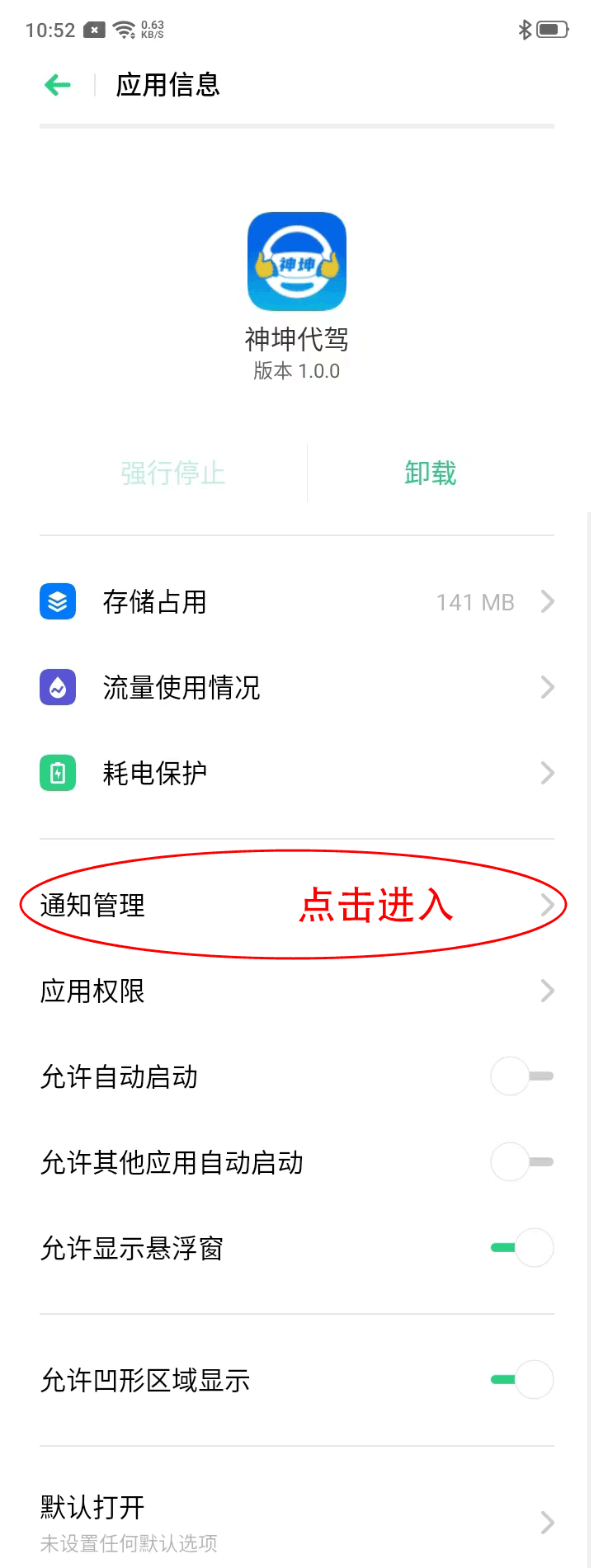
Task: Tap 卸载 to uninstall the app
Action: click(430, 473)
